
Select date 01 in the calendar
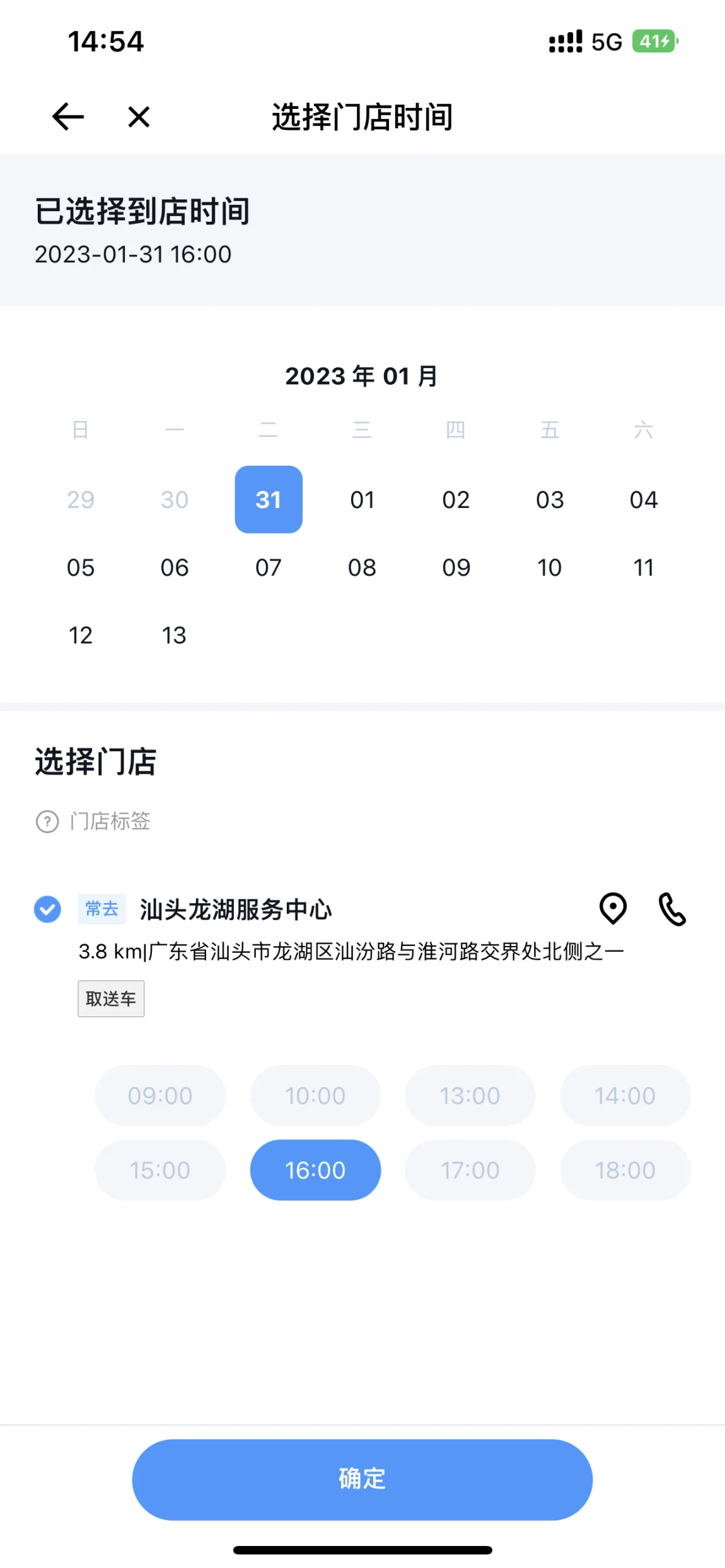tap(362, 500)
